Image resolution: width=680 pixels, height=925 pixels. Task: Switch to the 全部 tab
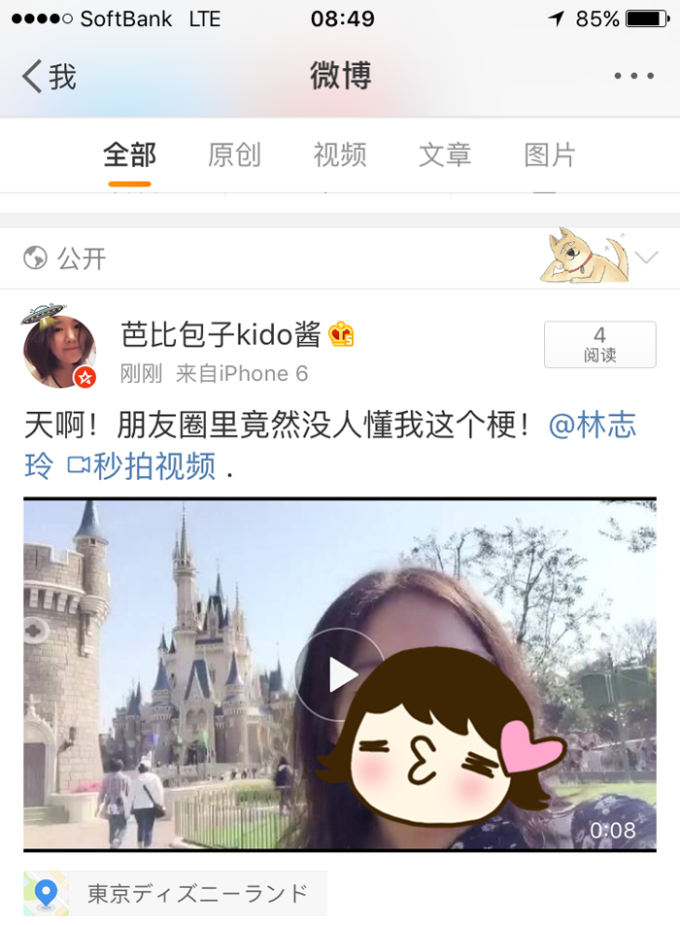tap(130, 155)
